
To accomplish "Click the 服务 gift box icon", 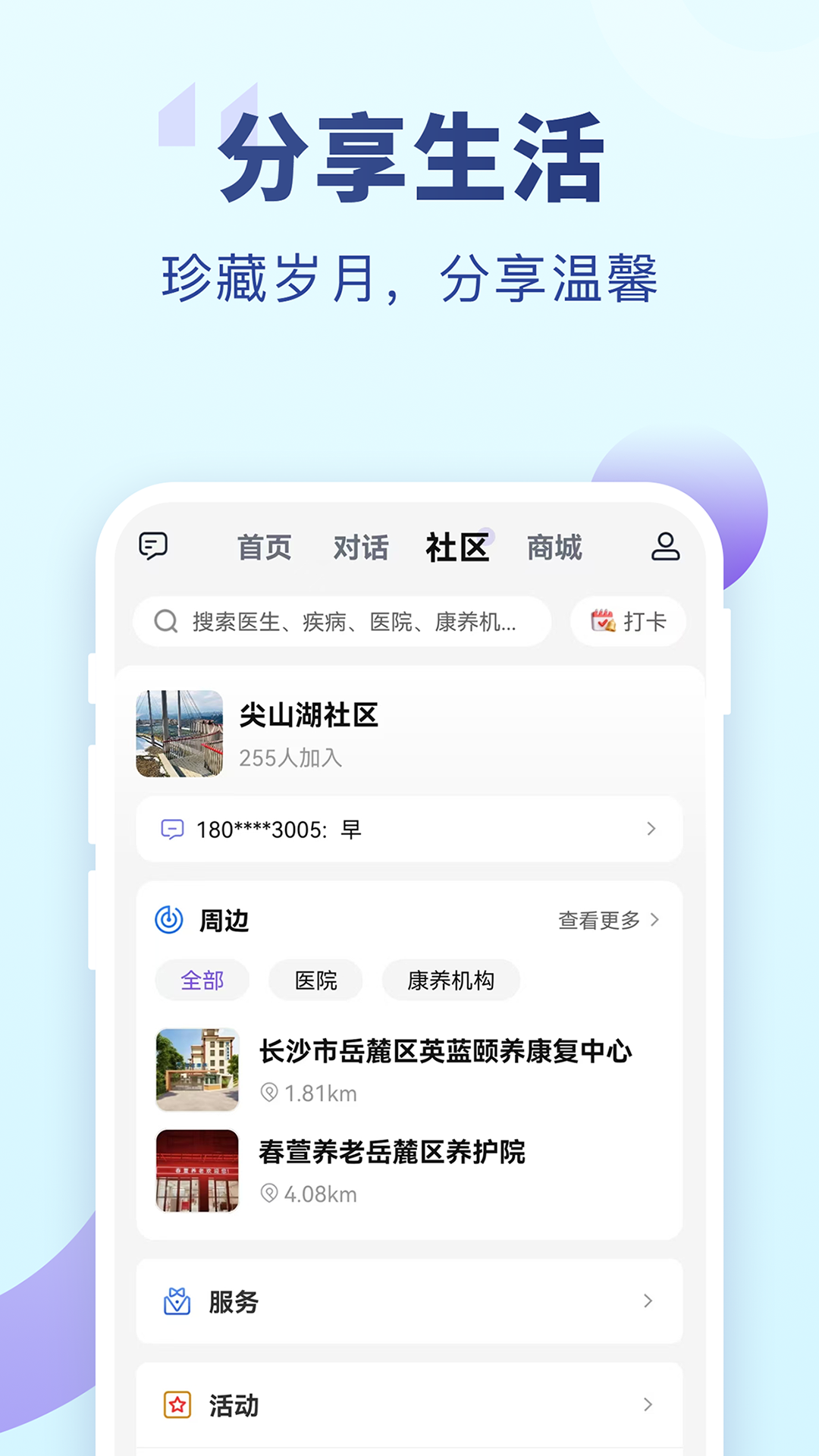I will pos(177,1301).
